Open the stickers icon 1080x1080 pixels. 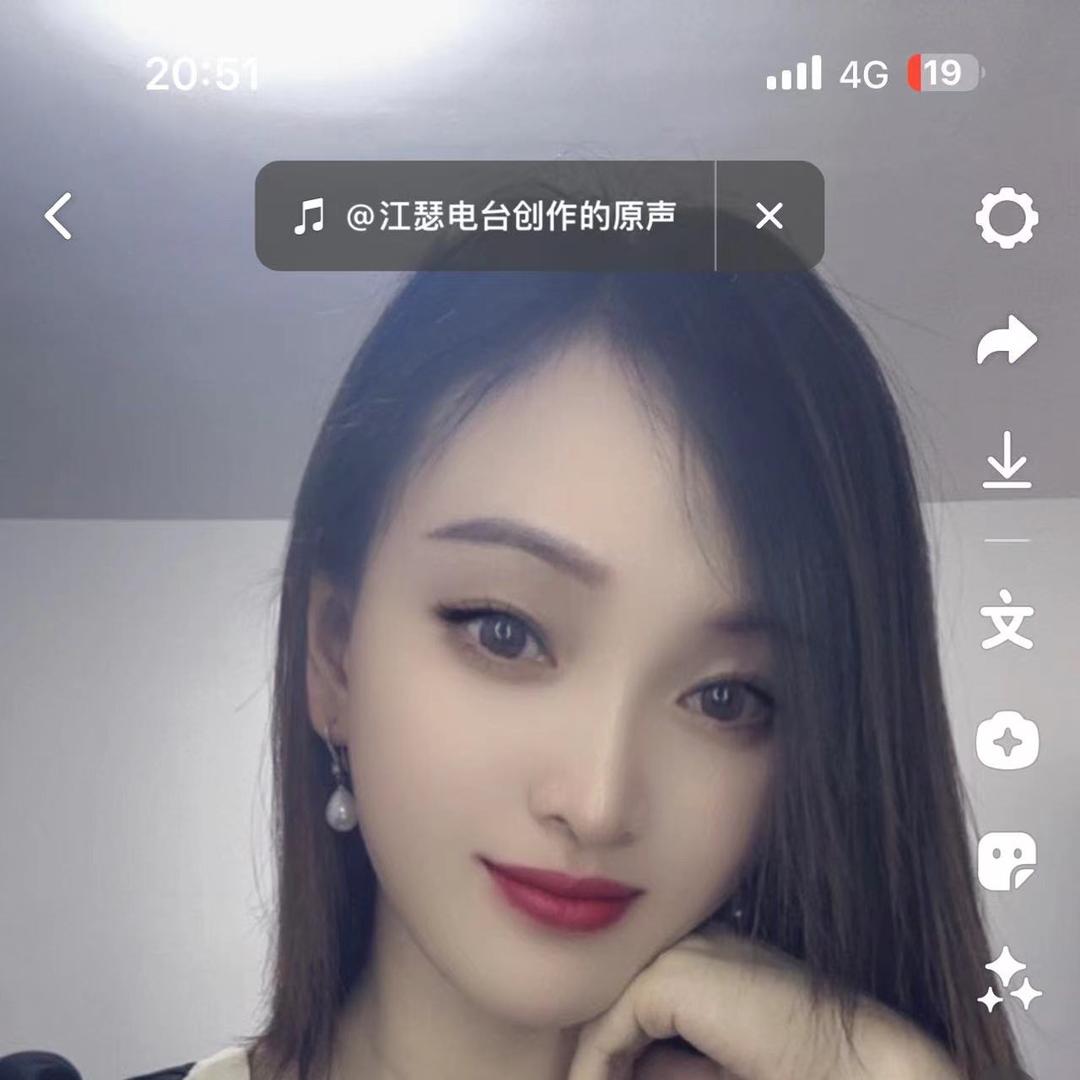point(1007,861)
